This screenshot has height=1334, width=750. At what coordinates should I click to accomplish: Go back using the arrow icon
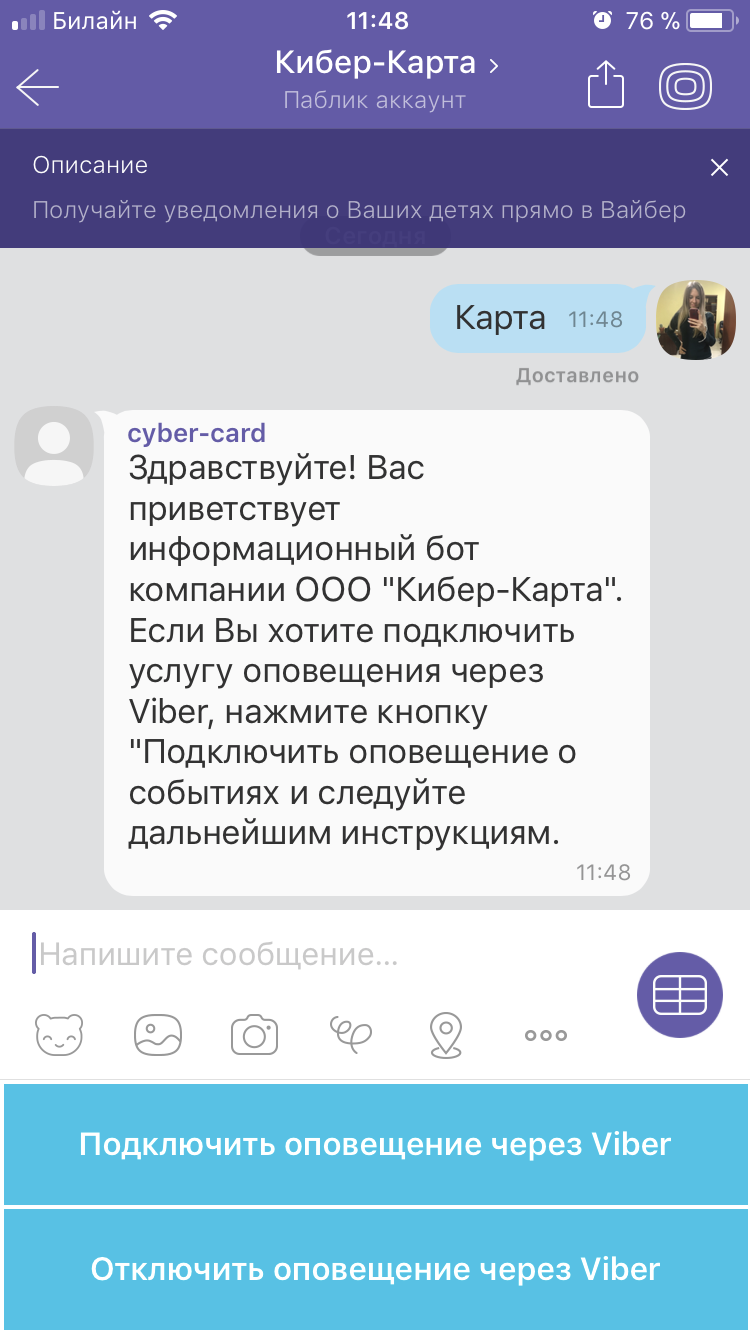pyautogui.click(x=38, y=87)
